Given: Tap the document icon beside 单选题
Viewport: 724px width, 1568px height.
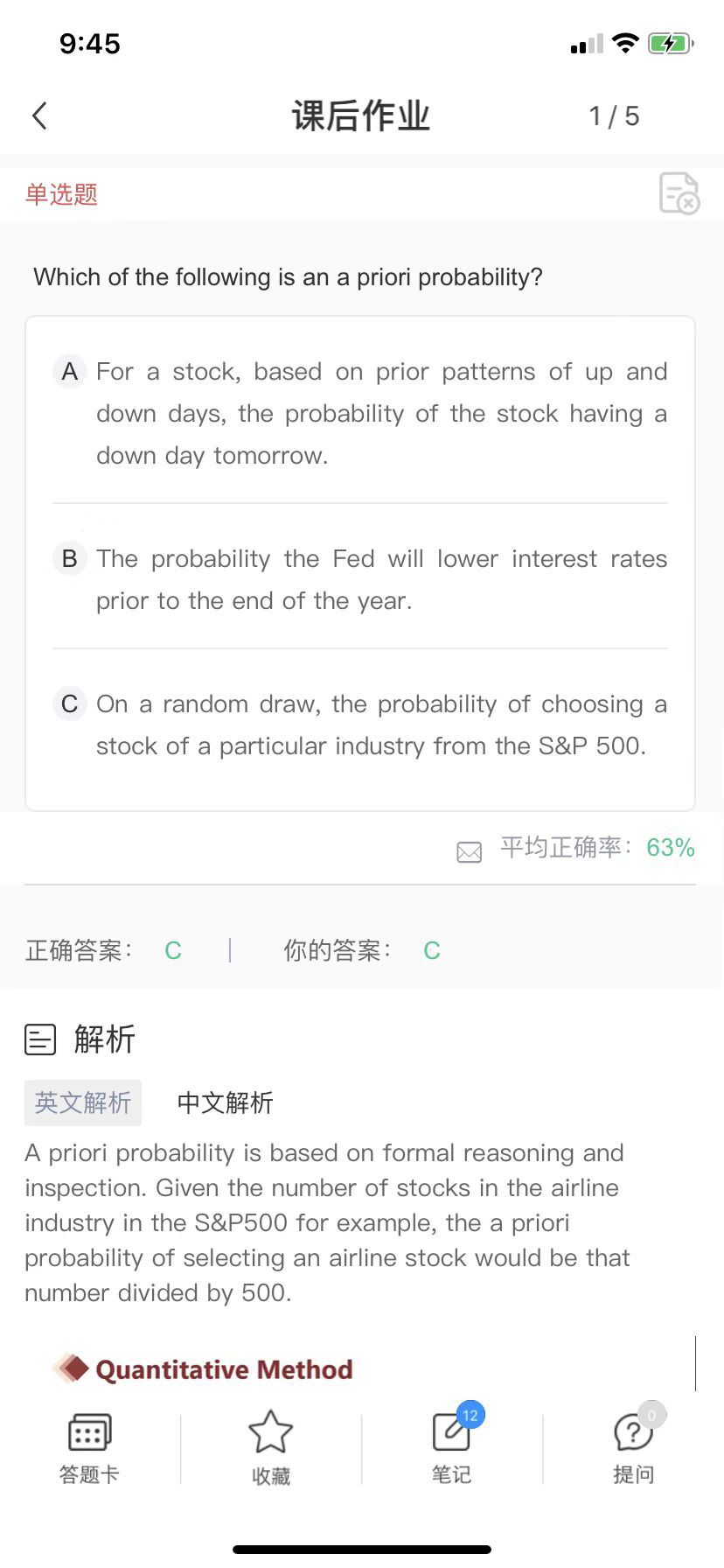Looking at the screenshot, I should point(679,193).
